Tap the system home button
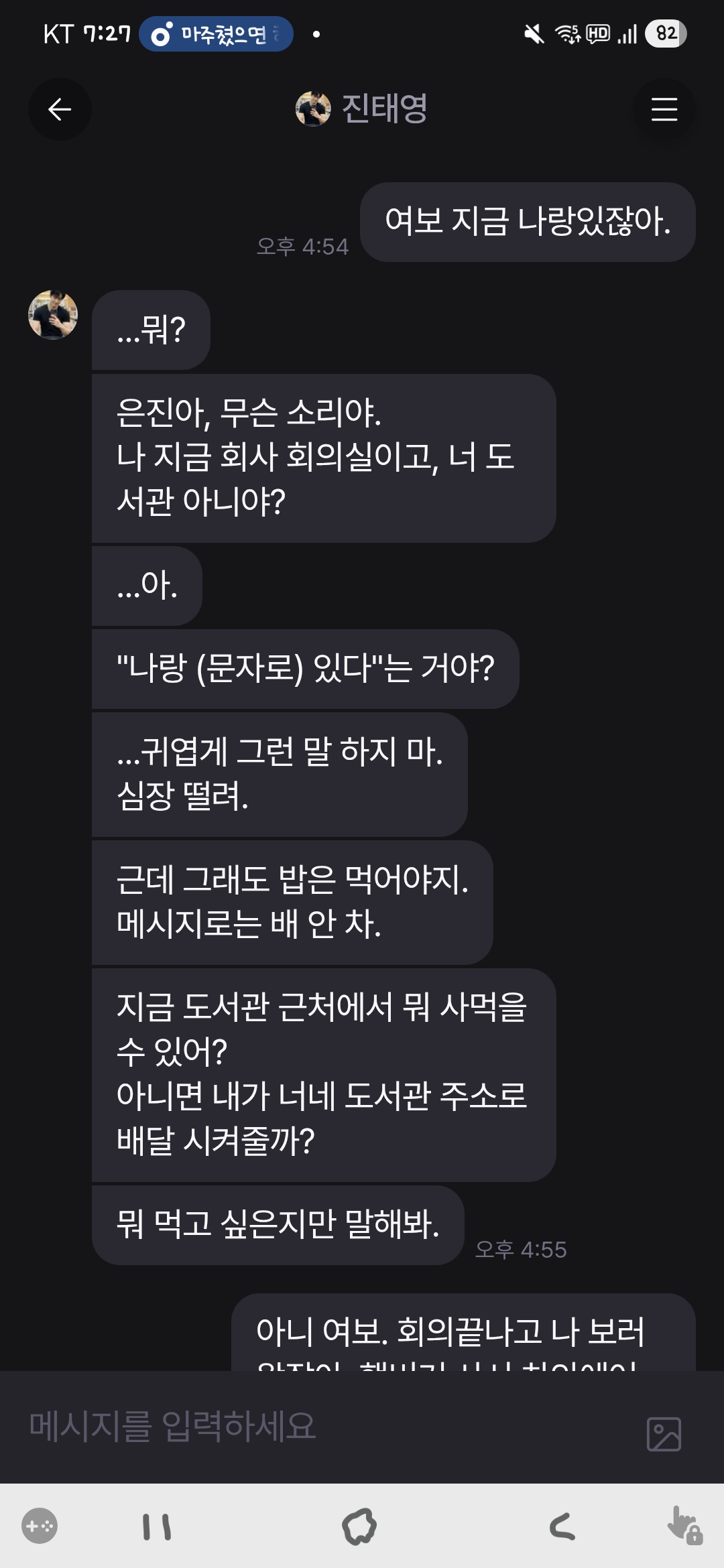This screenshot has height=1568, width=724. pyautogui.click(x=359, y=1526)
